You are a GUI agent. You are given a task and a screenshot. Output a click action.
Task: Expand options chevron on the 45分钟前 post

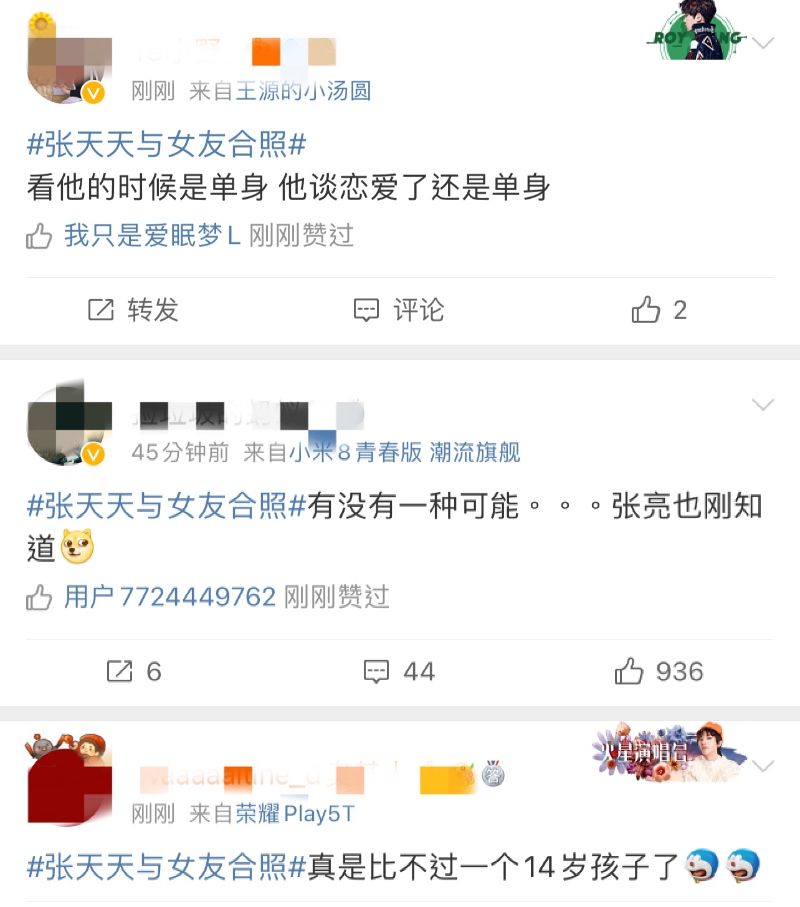763,405
